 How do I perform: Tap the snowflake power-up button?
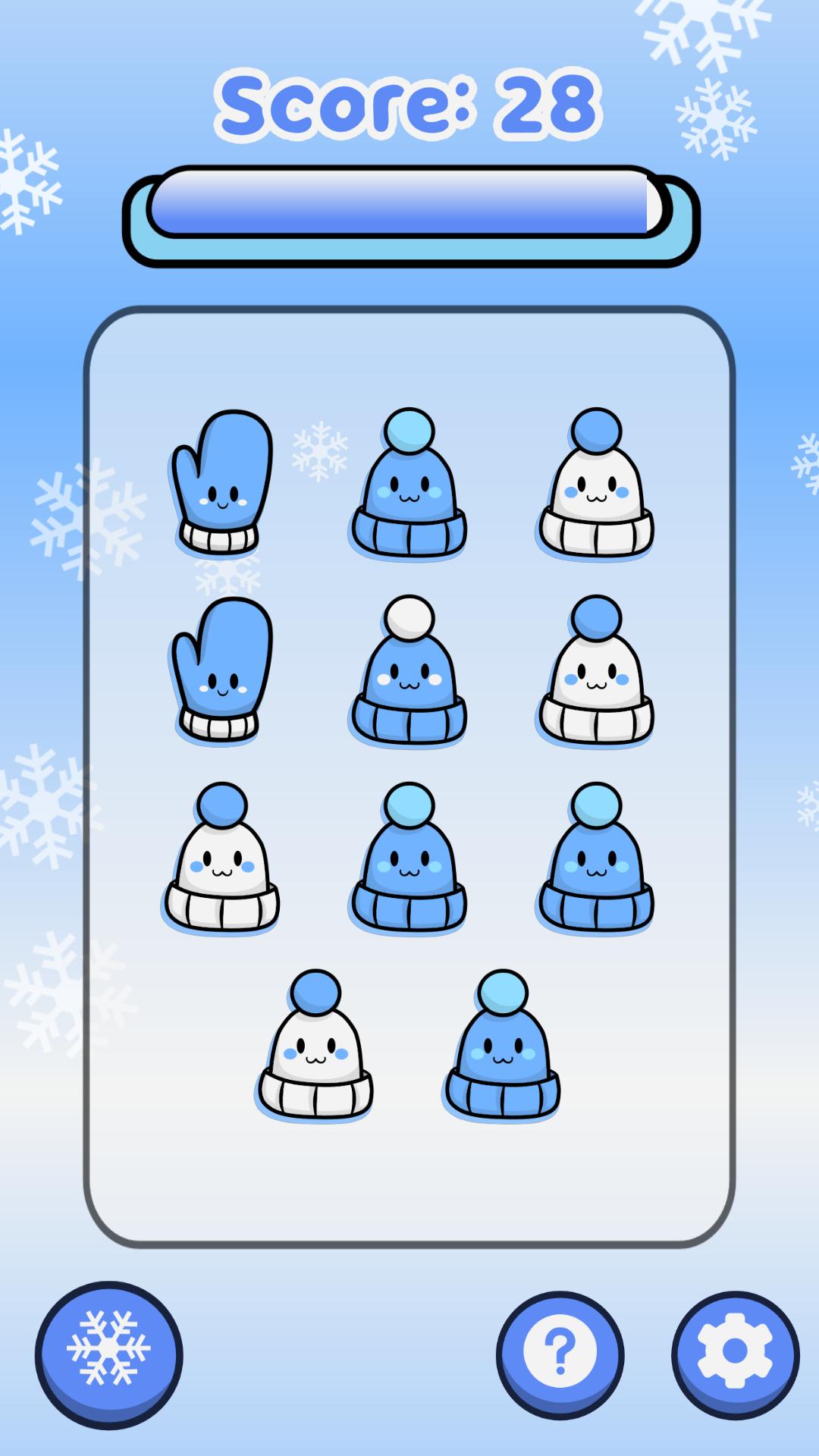pyautogui.click(x=108, y=1353)
